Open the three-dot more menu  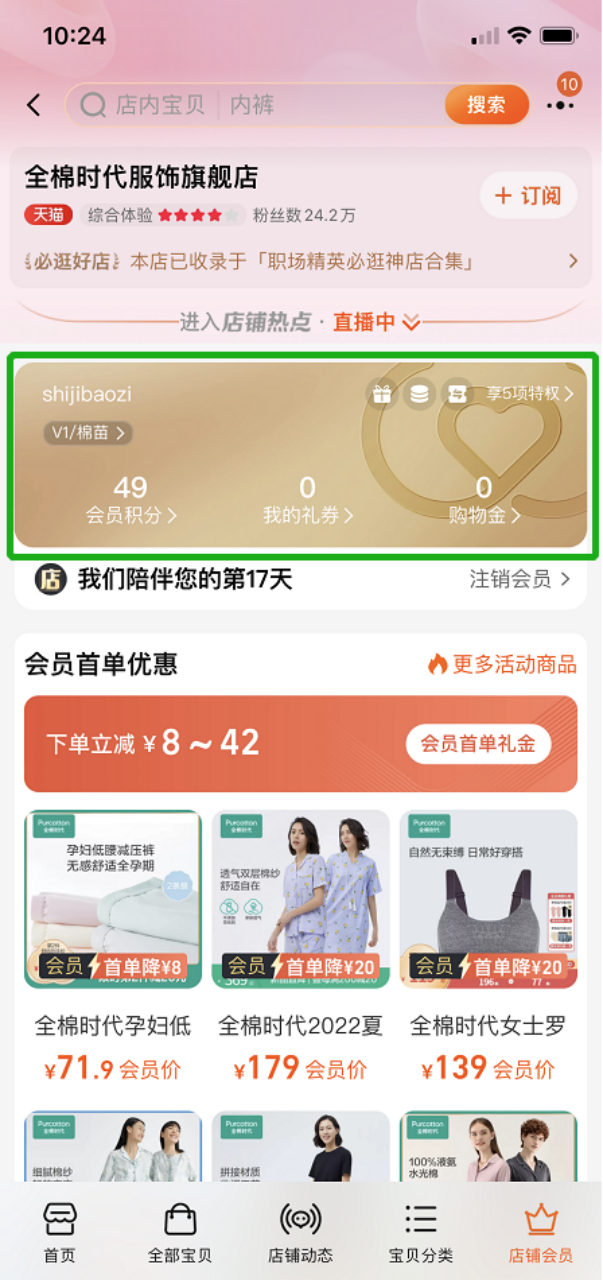click(x=560, y=105)
